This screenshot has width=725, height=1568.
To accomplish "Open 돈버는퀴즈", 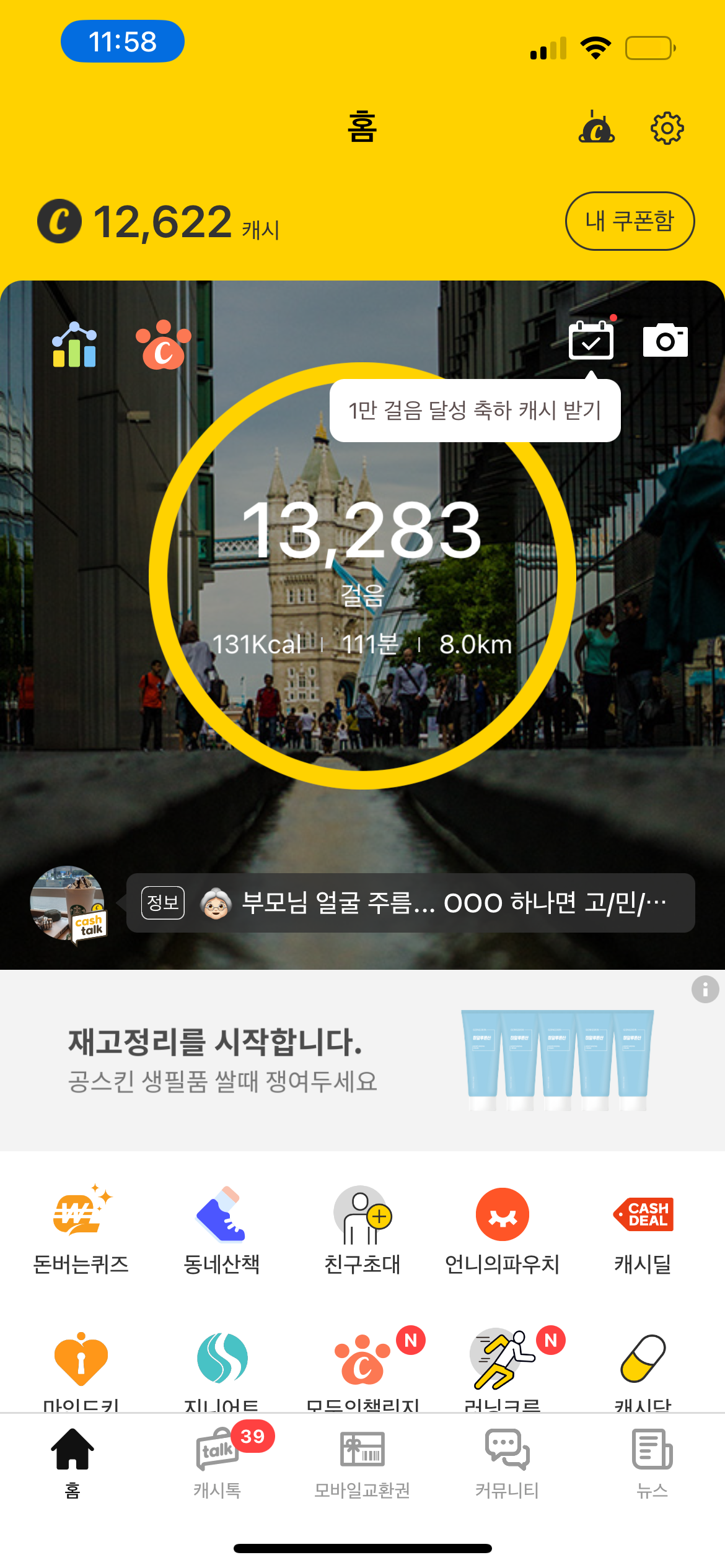I will point(81,1230).
